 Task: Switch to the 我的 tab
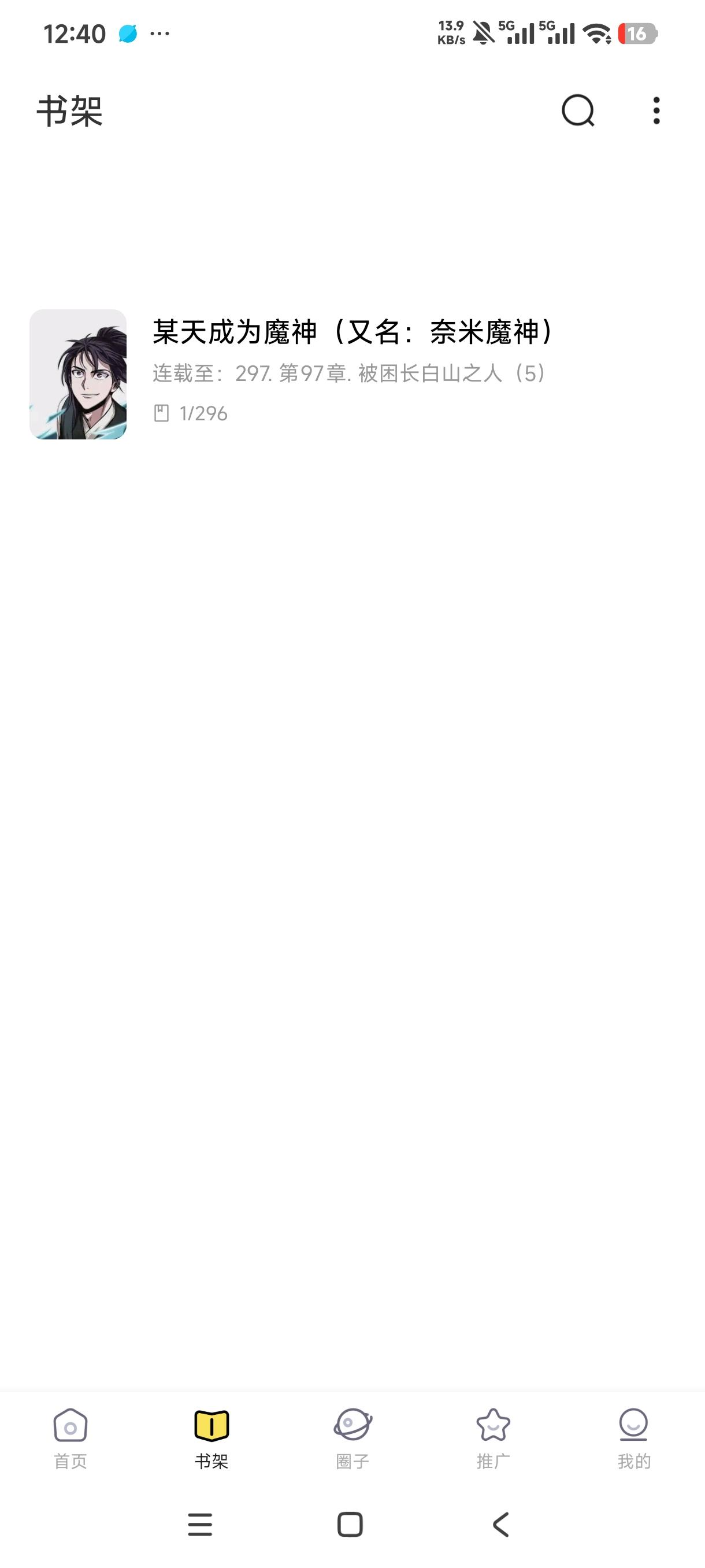tap(634, 1438)
